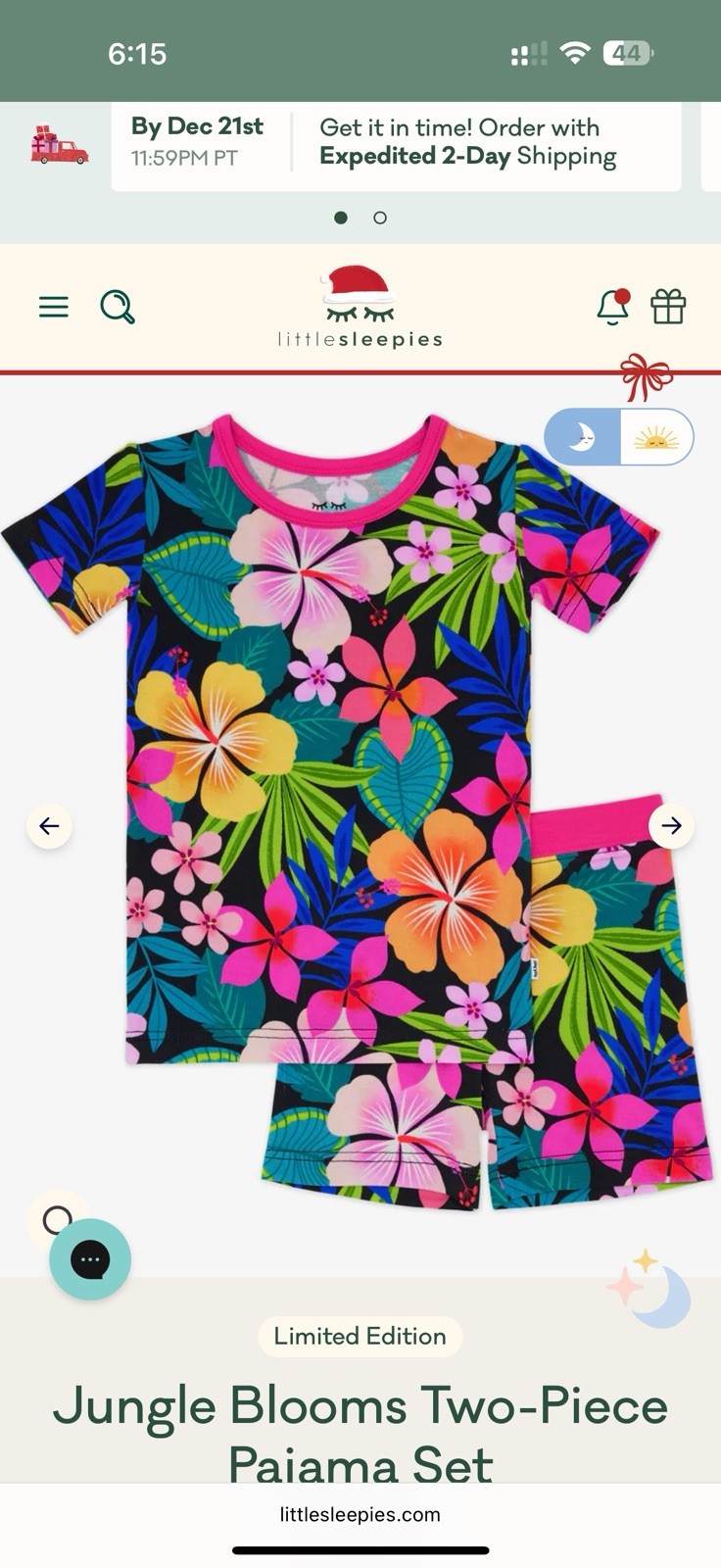
Task: Open the gift box icon
Action: (668, 307)
